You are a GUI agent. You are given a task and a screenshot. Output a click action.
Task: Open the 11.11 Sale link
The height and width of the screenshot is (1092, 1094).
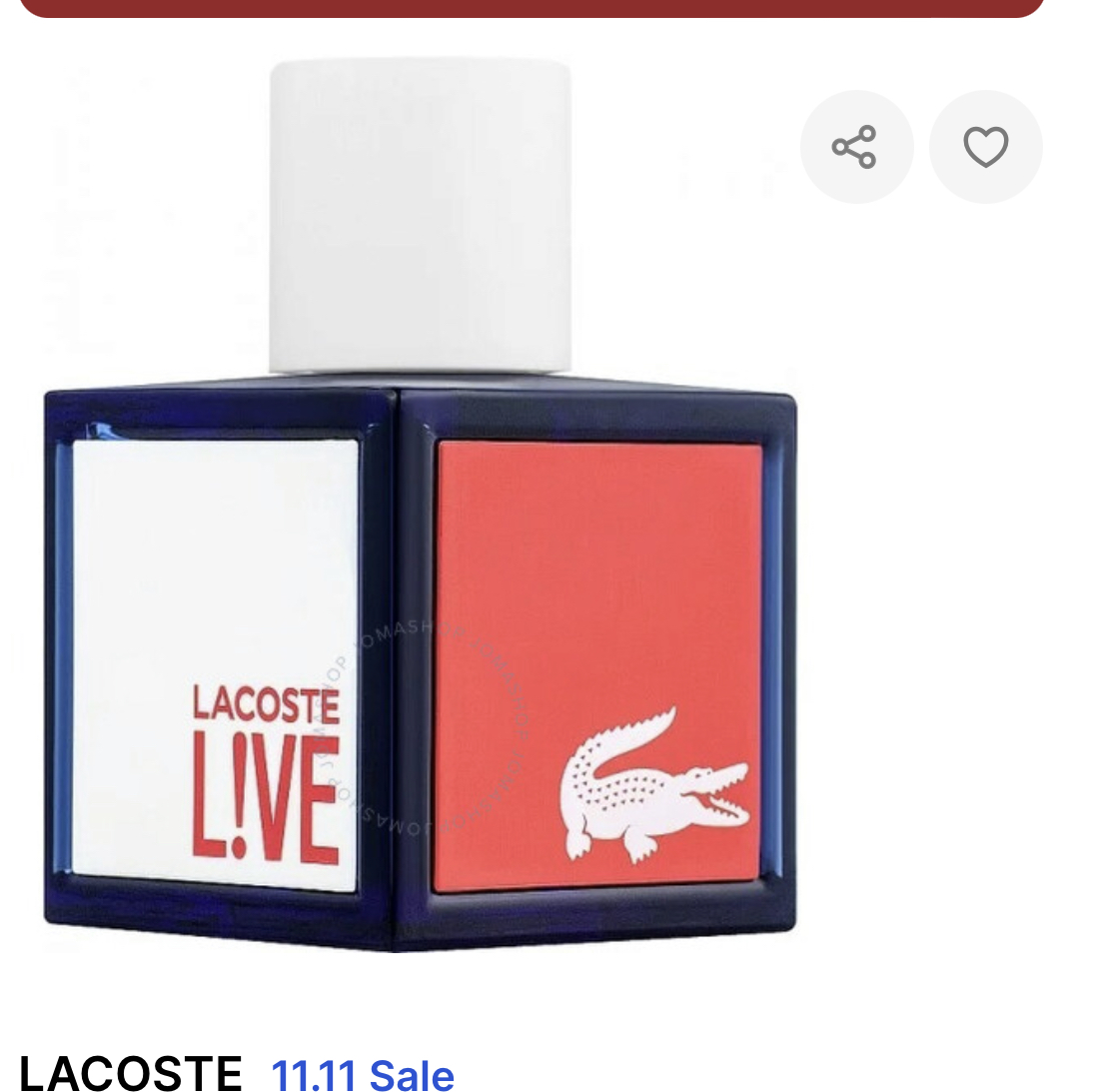[x=363, y=1075]
